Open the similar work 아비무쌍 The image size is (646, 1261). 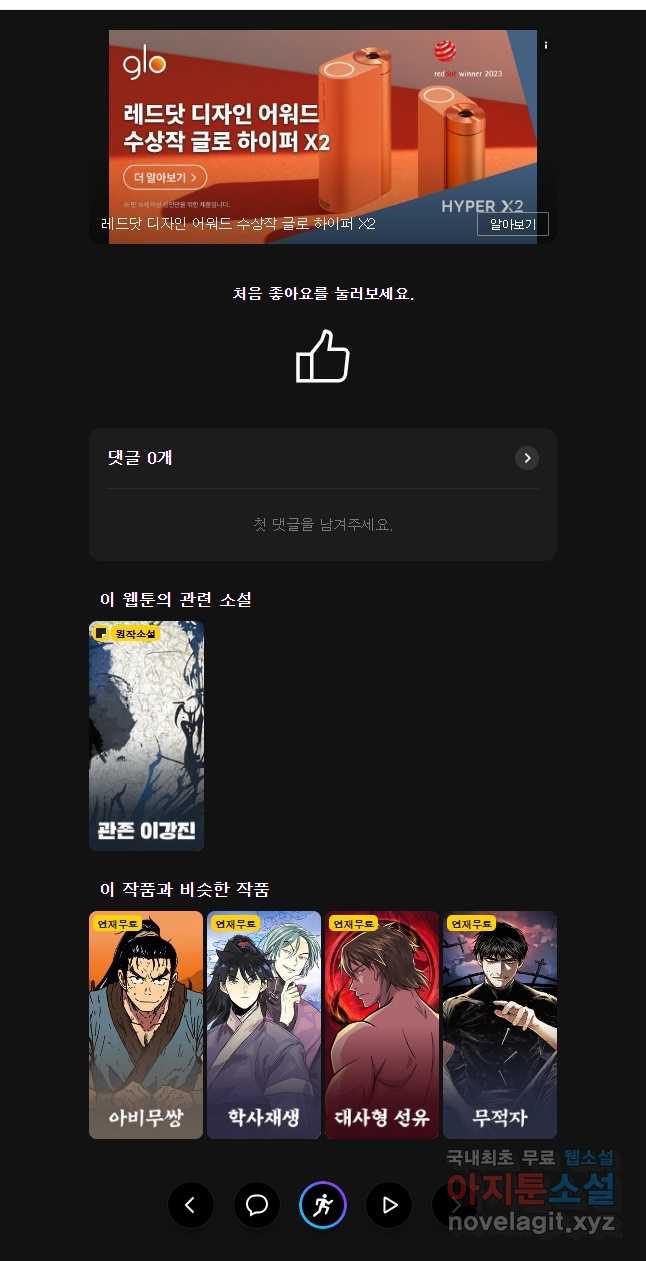pos(146,1025)
